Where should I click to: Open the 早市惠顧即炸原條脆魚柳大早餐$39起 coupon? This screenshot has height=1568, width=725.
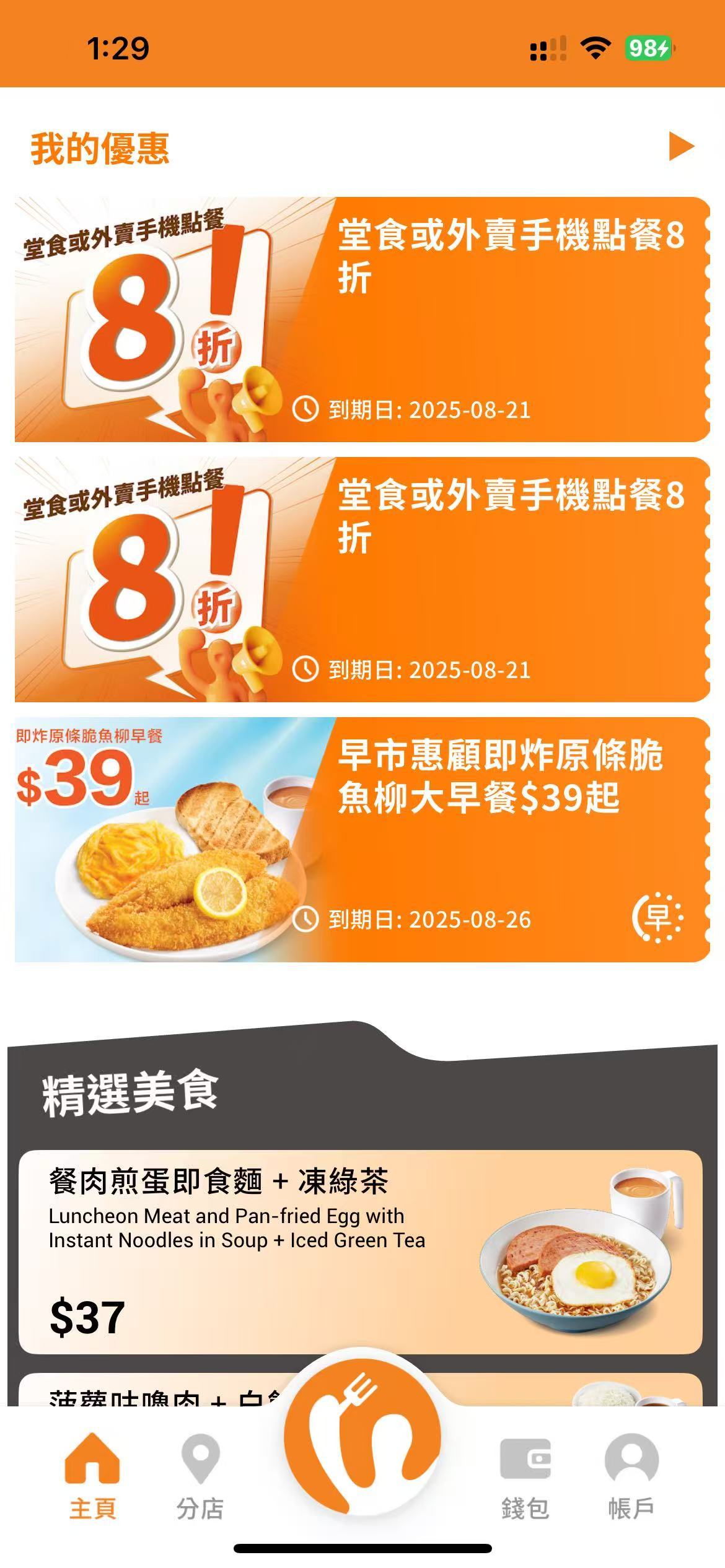[x=362, y=840]
